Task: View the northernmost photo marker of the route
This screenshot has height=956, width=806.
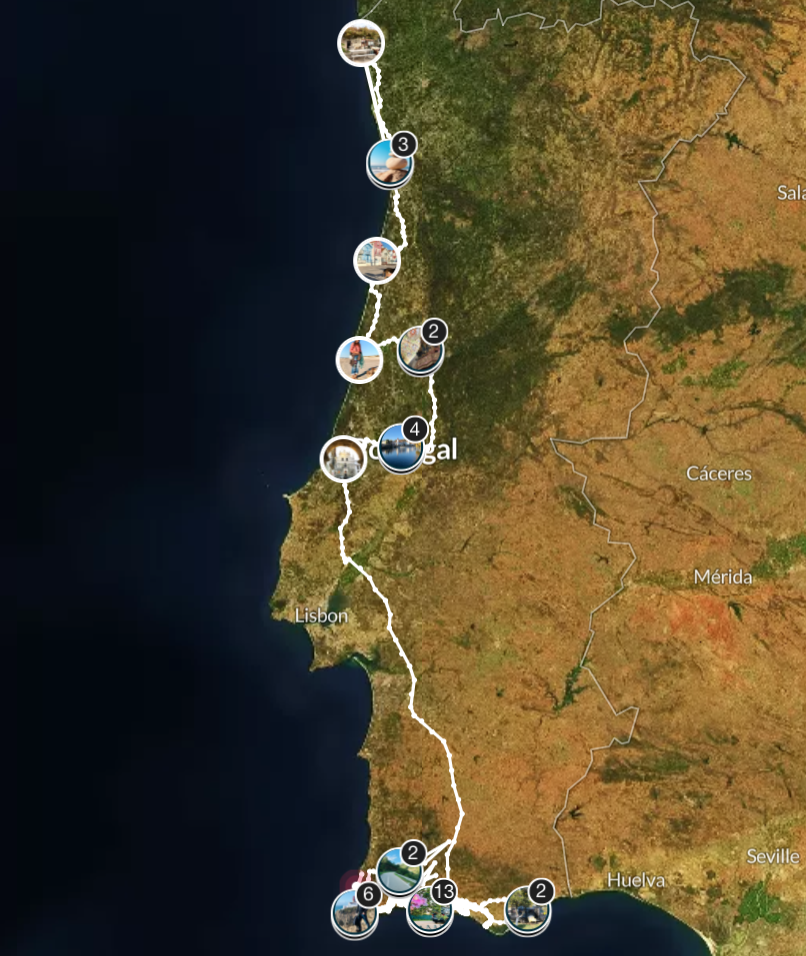Action: pos(361,43)
